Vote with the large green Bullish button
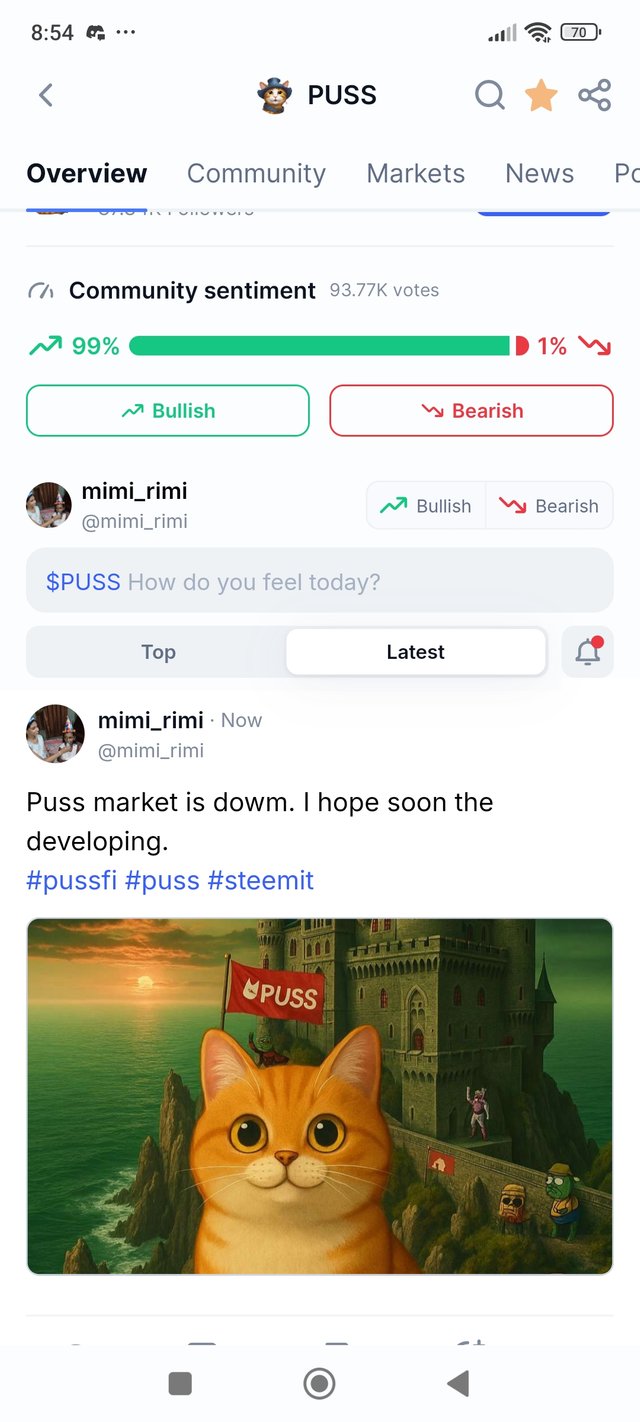Screen dimensions: 640x1422 (168, 411)
